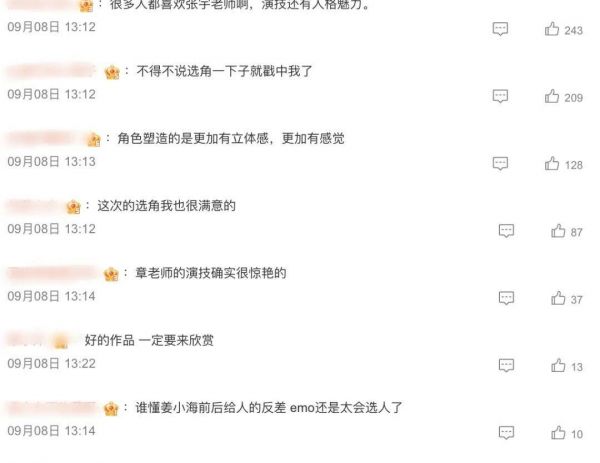Reply to '章老师的演技确实很惊艳的' comment
The width and height of the screenshot is (600, 463).
tap(506, 298)
